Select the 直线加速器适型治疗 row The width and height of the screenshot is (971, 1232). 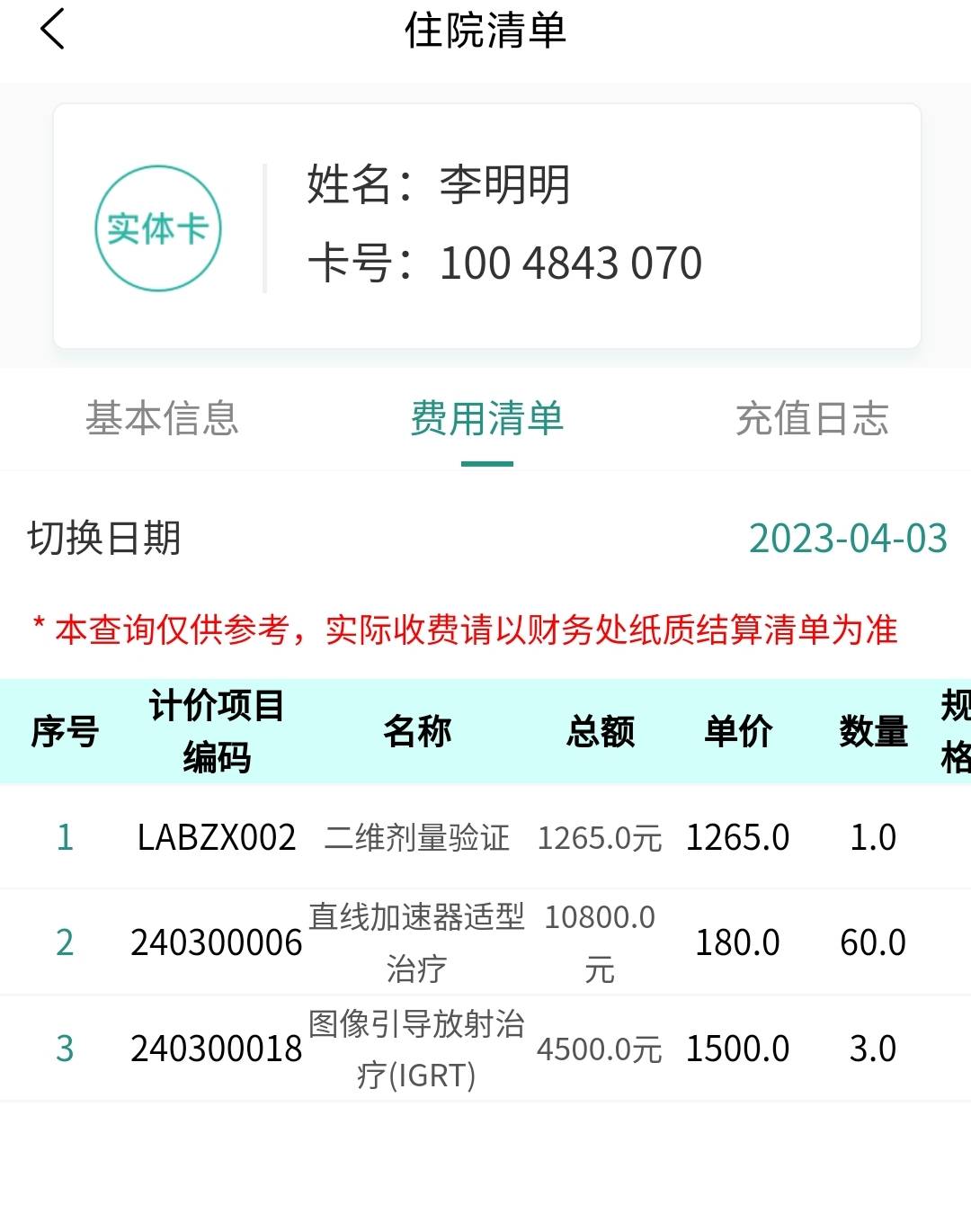point(416,942)
